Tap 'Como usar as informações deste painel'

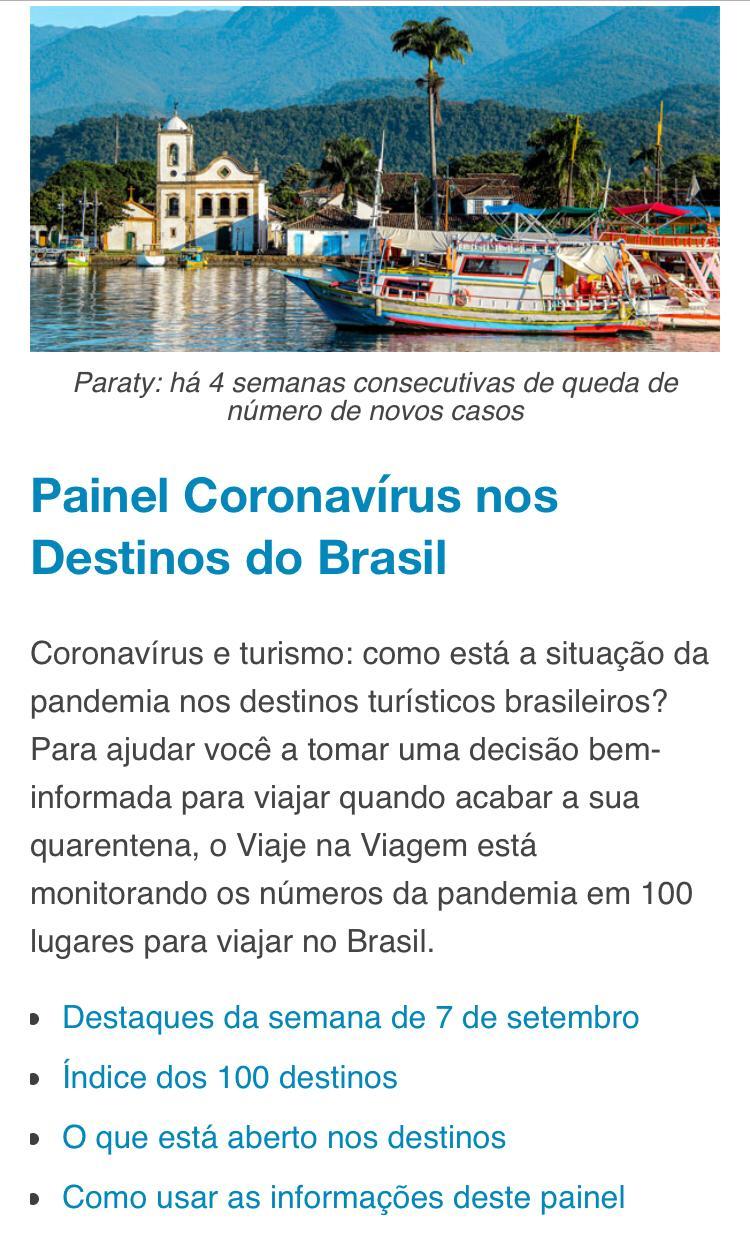[343, 1198]
